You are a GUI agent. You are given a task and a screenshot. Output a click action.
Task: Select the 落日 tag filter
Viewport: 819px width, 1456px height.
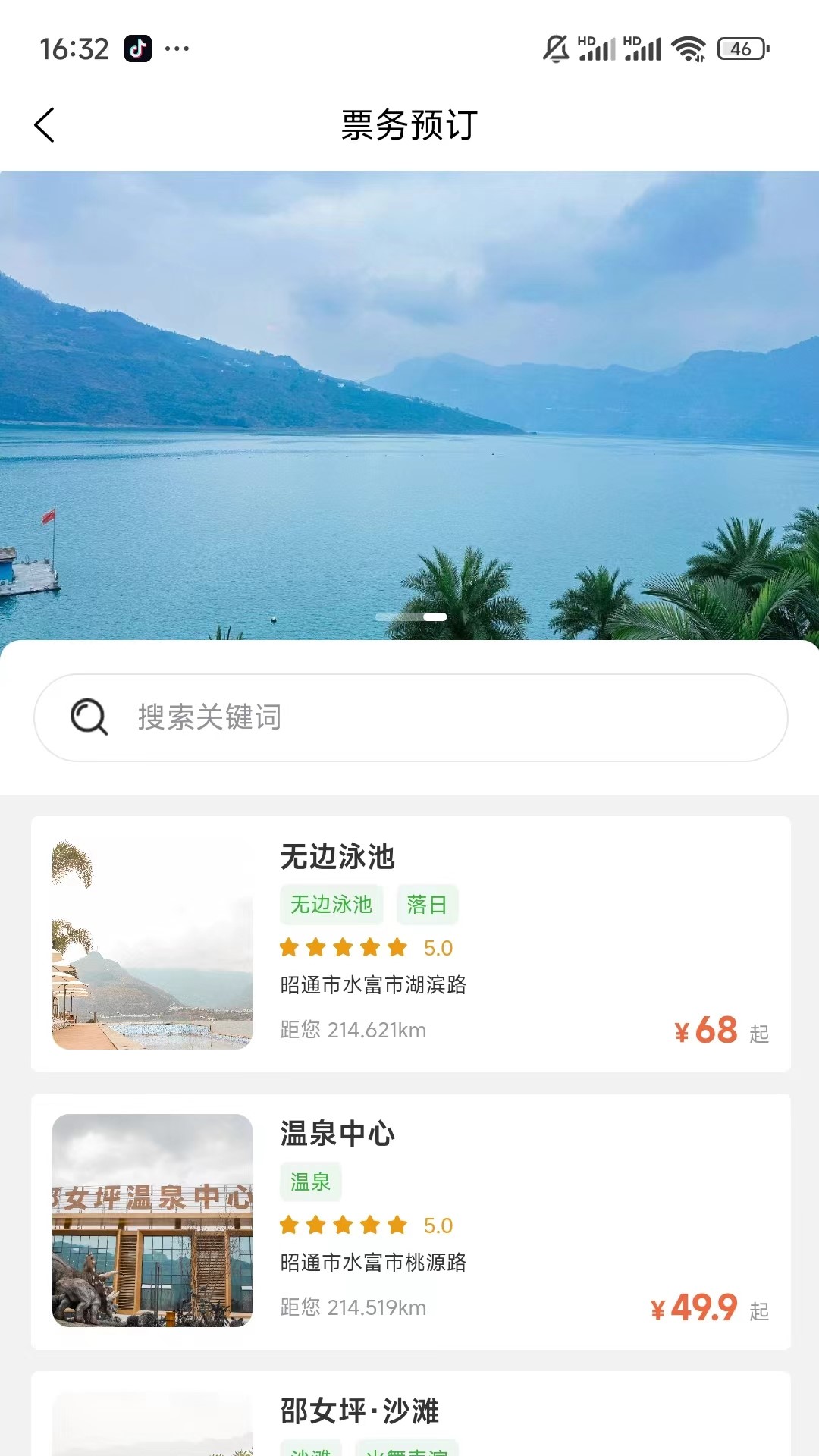(x=428, y=904)
